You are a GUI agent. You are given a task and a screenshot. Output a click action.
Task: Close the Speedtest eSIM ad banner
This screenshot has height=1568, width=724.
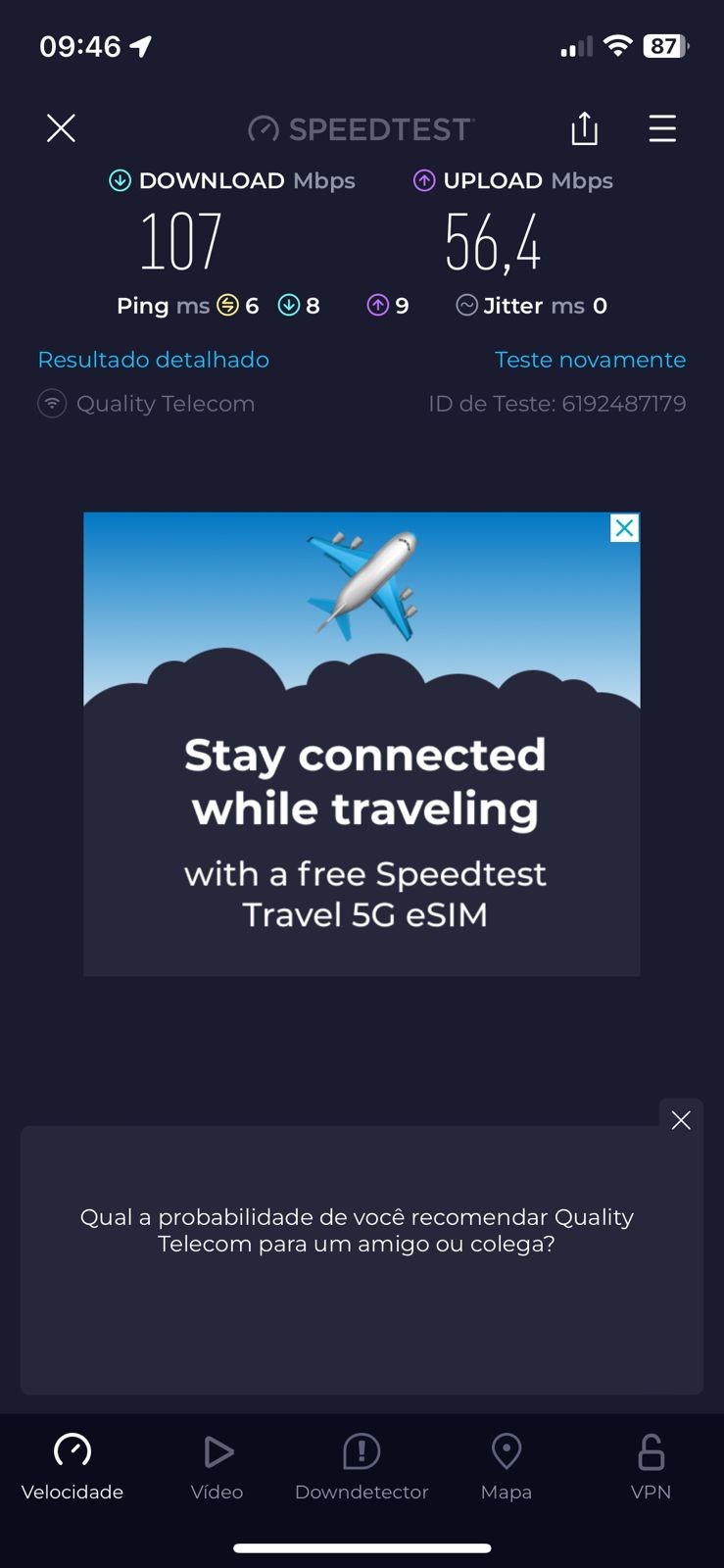tap(624, 528)
